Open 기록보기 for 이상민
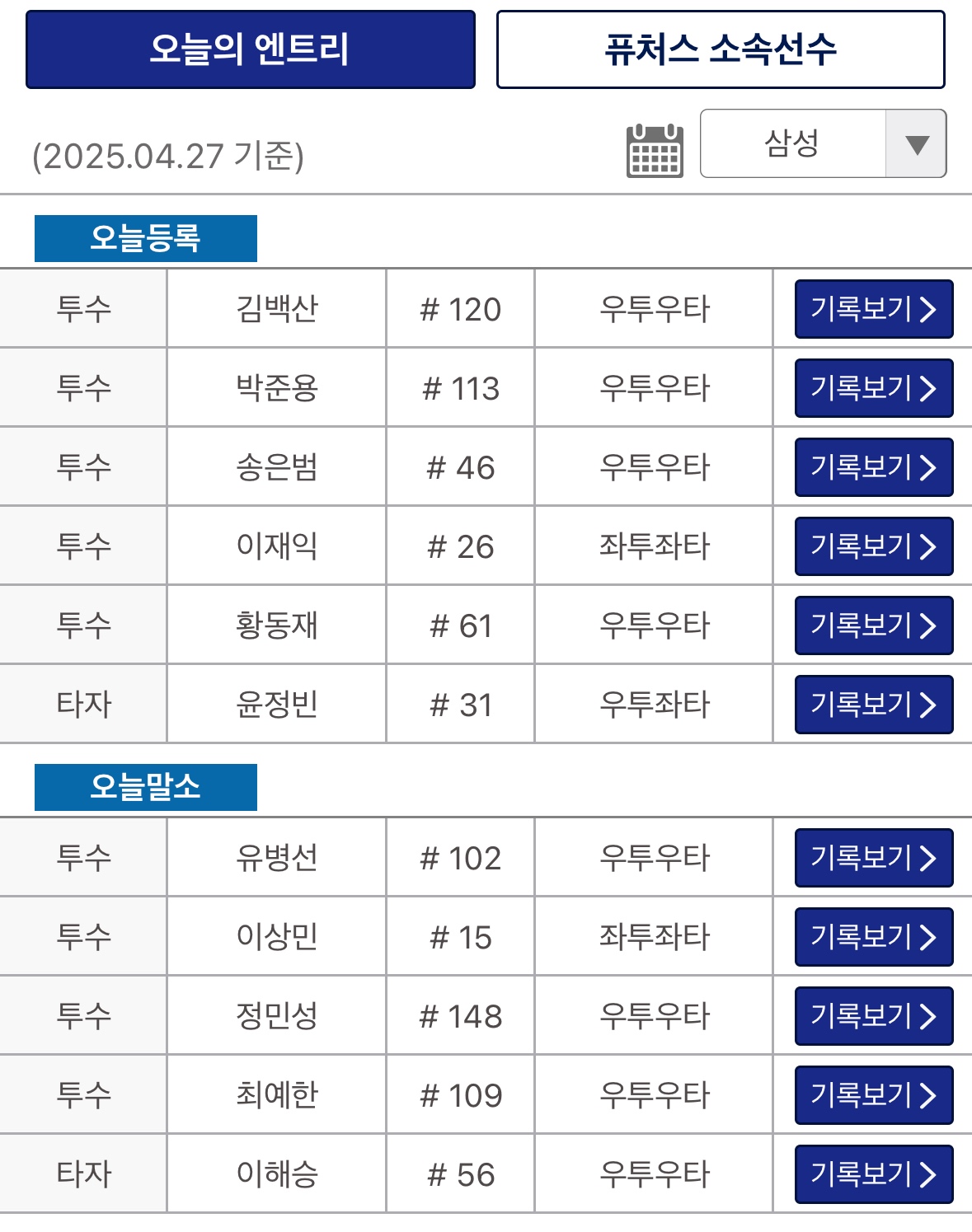The image size is (972, 1232). pyautogui.click(x=874, y=937)
